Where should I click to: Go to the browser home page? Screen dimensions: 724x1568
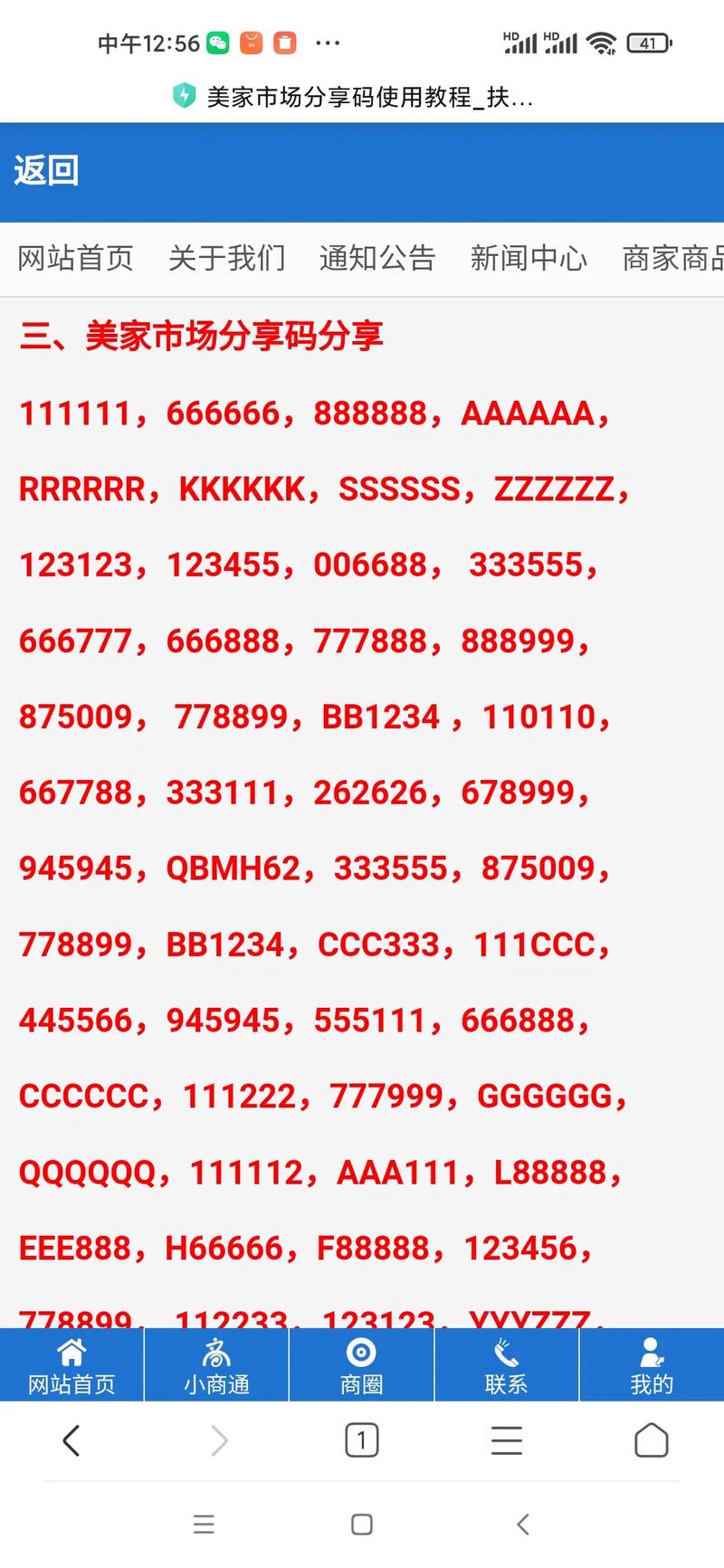click(x=652, y=1440)
